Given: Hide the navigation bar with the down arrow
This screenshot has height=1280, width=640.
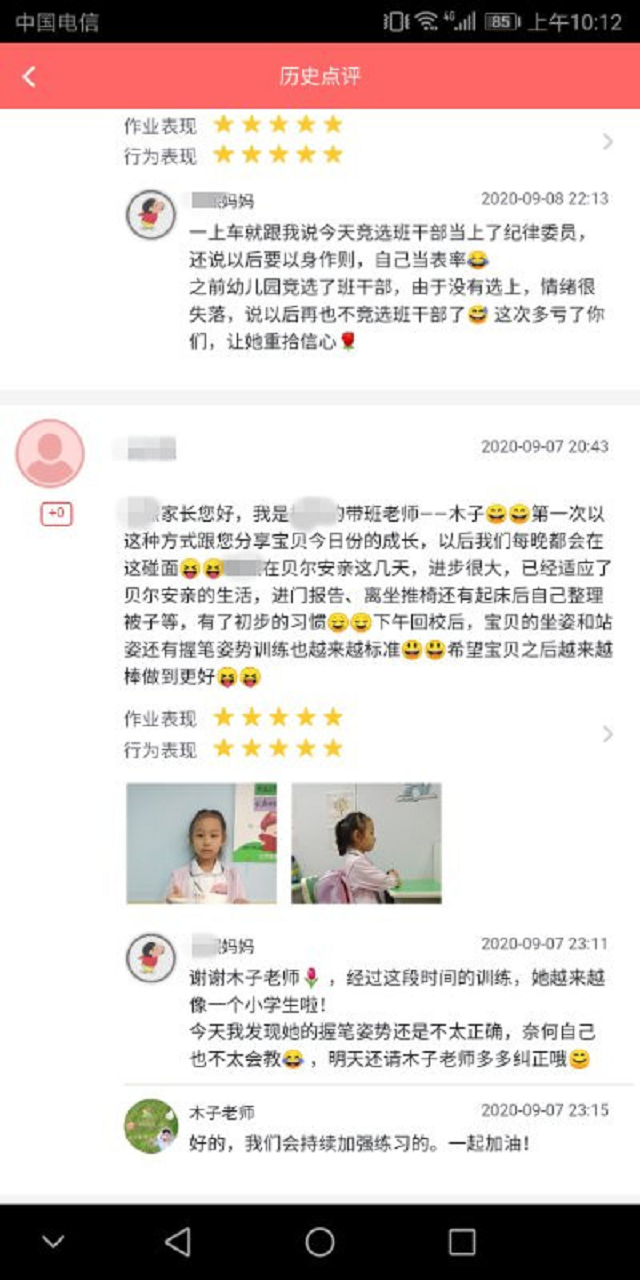Looking at the screenshot, I should (x=53, y=1242).
